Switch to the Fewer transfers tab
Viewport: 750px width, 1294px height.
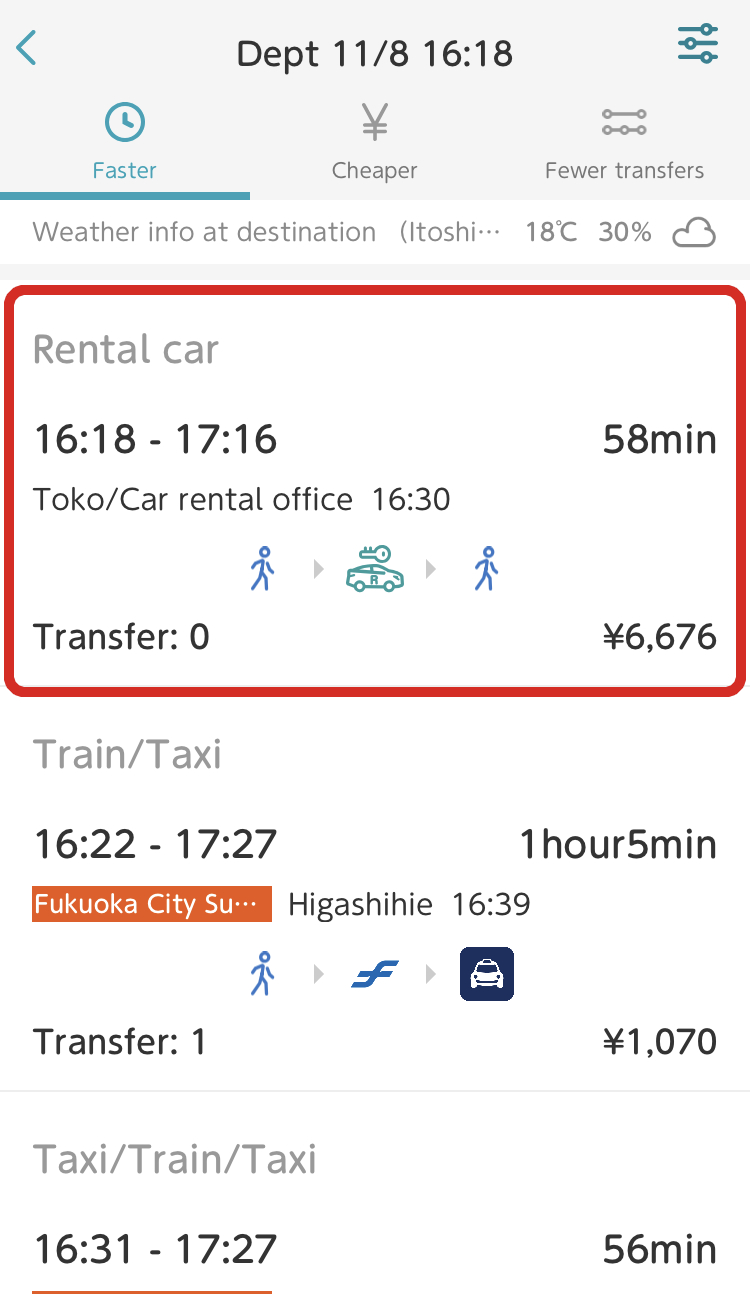pyautogui.click(x=625, y=143)
